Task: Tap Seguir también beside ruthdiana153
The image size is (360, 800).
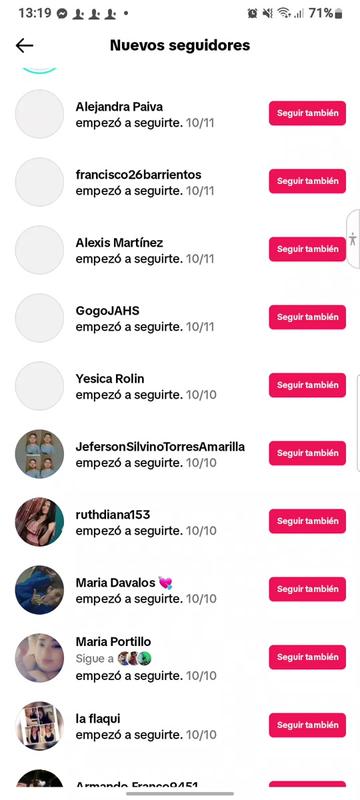Action: tap(307, 521)
